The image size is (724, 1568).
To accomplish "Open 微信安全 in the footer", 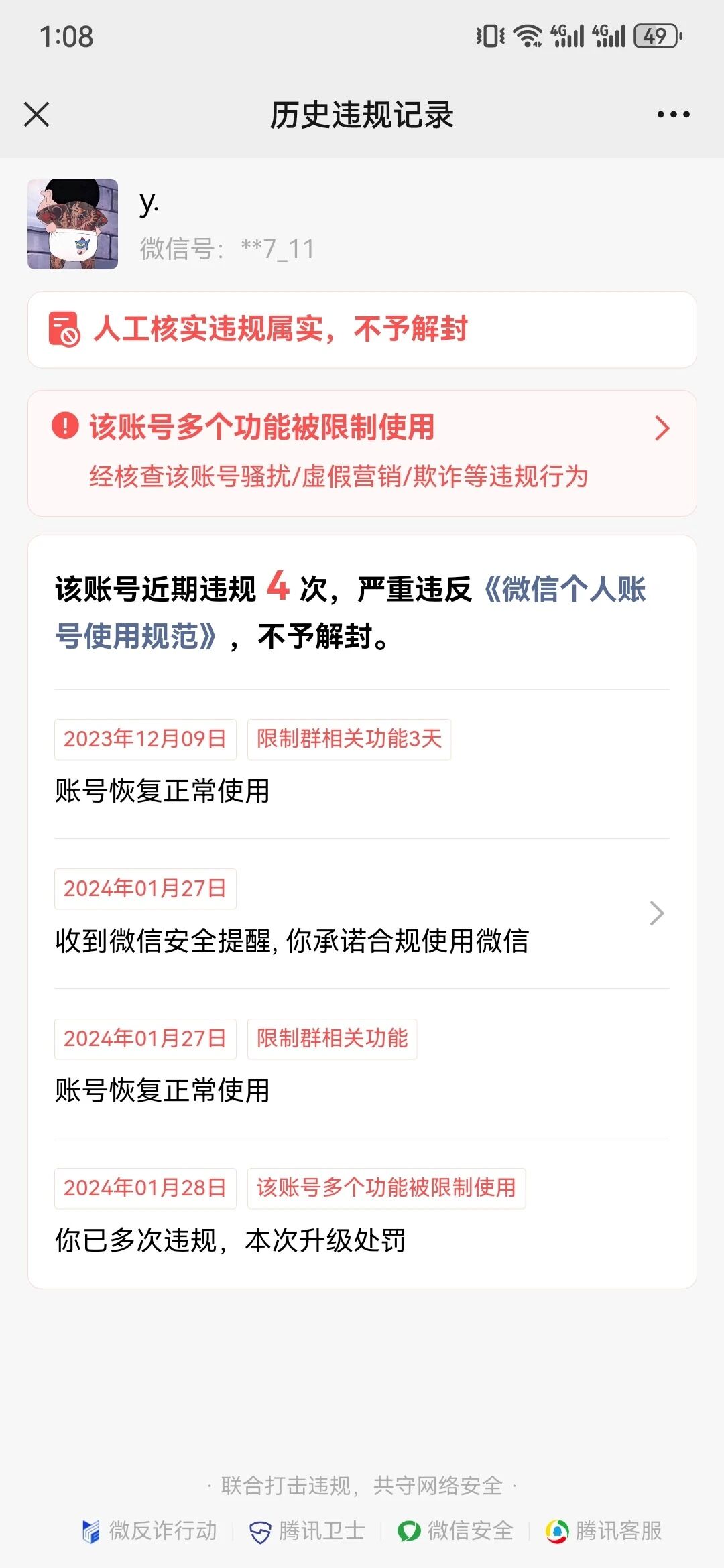I will coord(455,1531).
